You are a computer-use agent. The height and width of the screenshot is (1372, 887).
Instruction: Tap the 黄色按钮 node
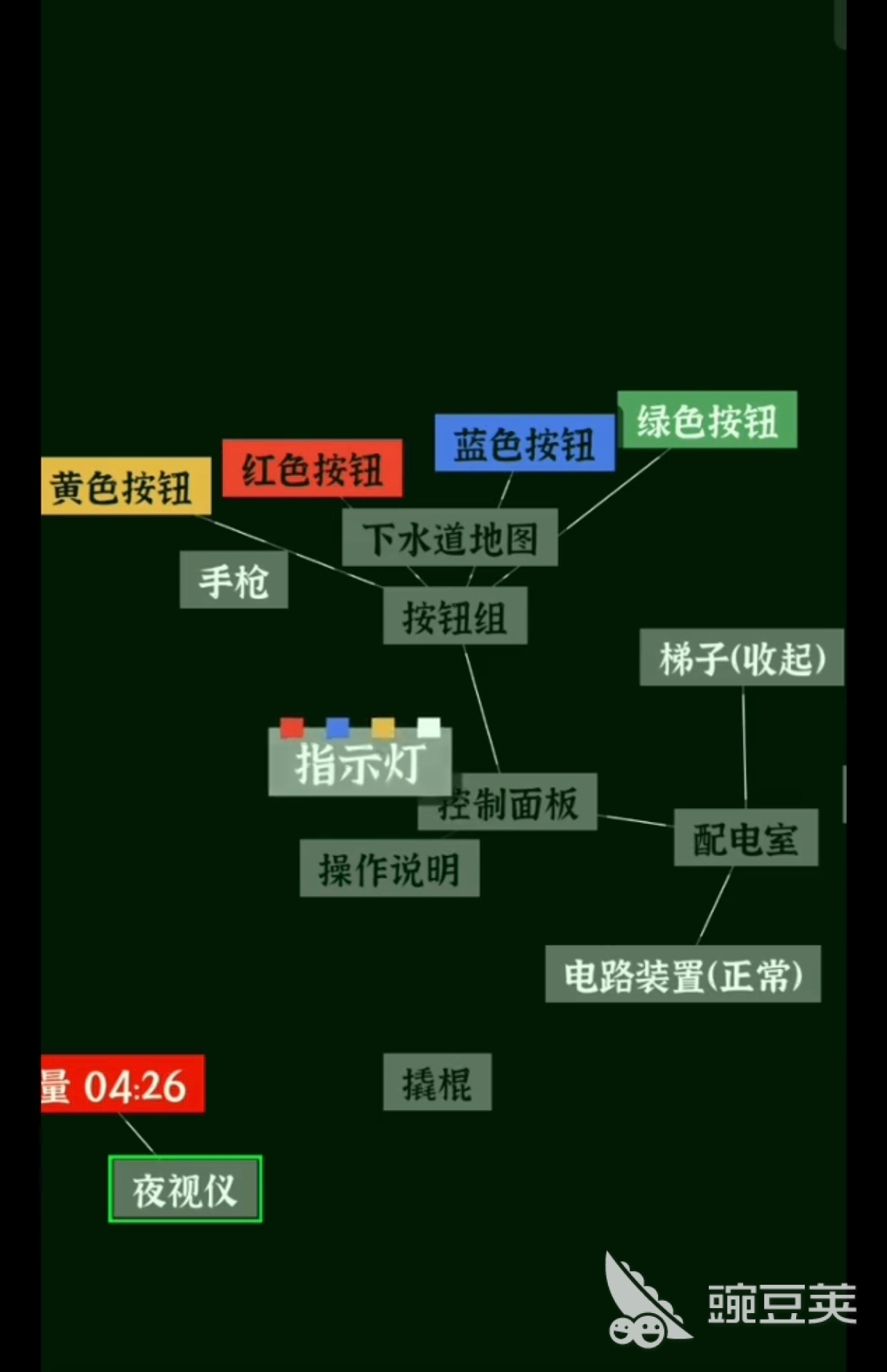point(126,486)
